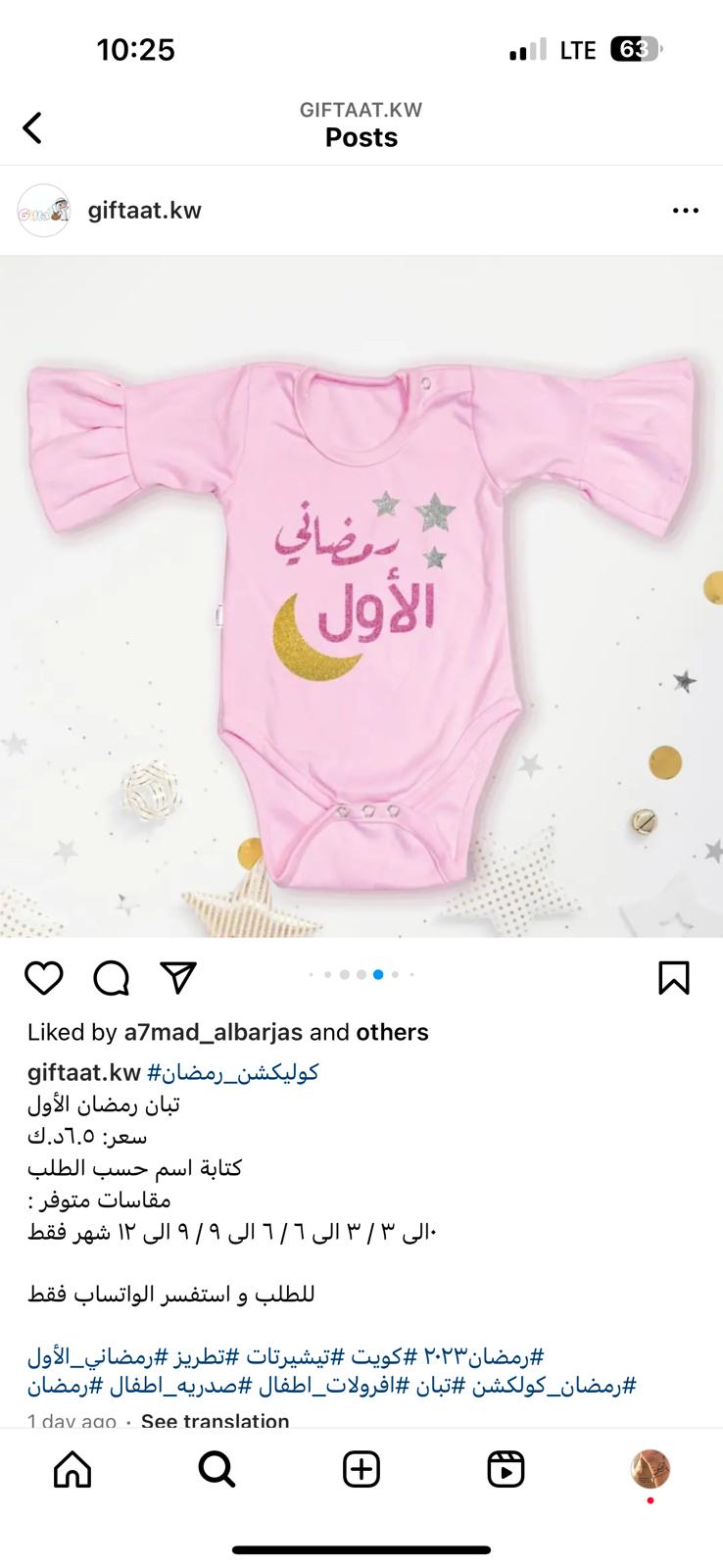
Task: Switch to the Search tab
Action: click(x=217, y=1469)
